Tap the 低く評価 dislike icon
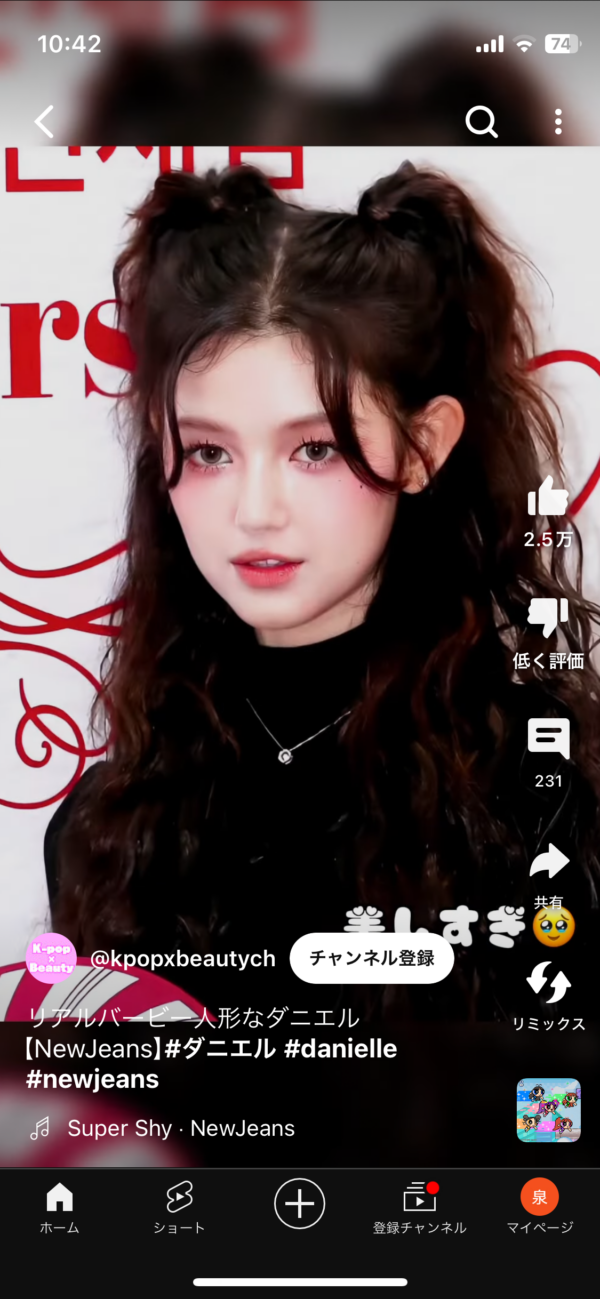600x1299 pixels. pos(548,618)
